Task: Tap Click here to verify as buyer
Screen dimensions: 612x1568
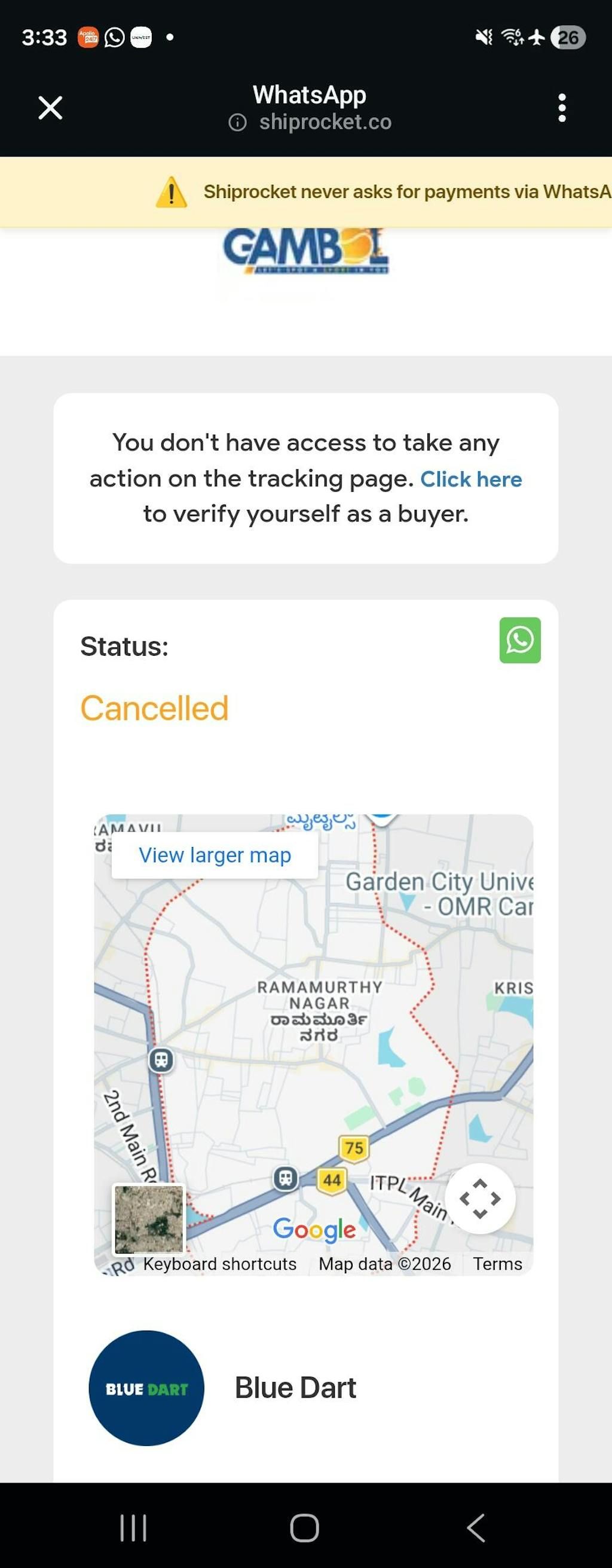Action: coord(471,479)
